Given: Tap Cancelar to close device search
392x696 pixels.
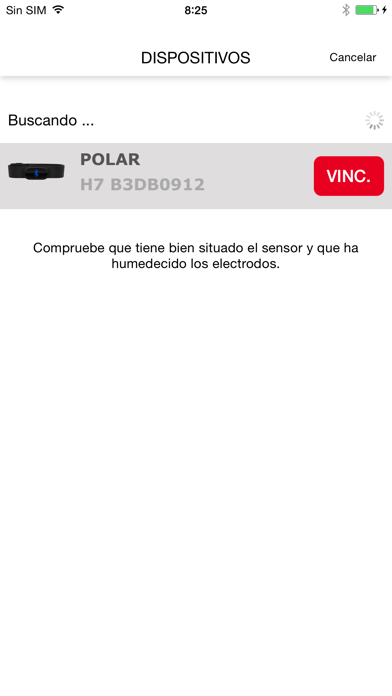Looking at the screenshot, I should [x=352, y=57].
